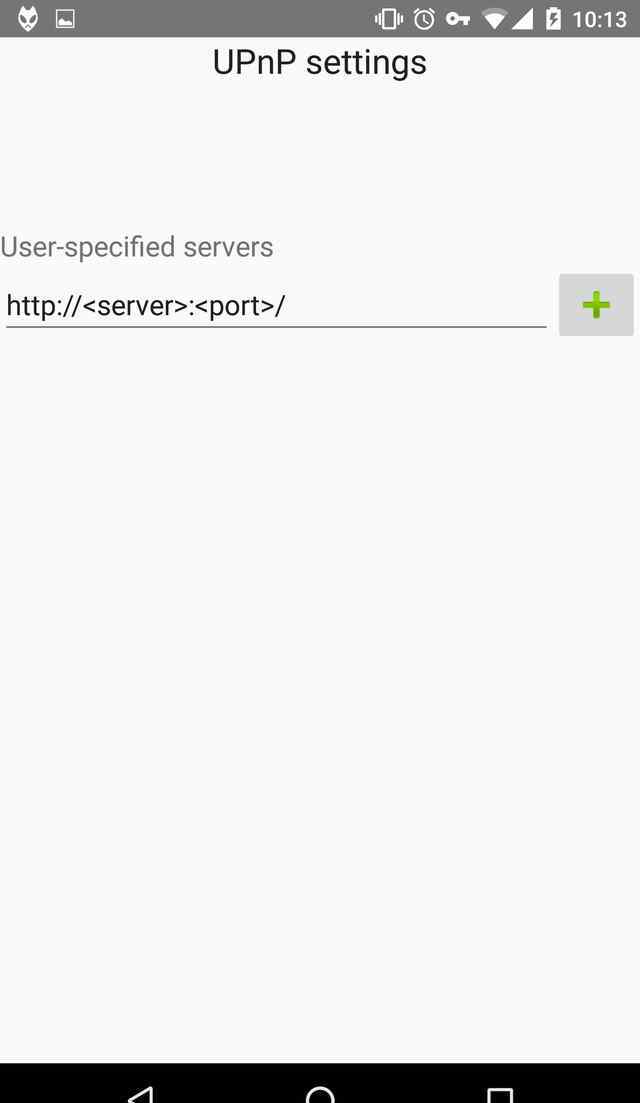Add the server with the green plus button
Screen dimensions: 640x1103
click(x=596, y=305)
